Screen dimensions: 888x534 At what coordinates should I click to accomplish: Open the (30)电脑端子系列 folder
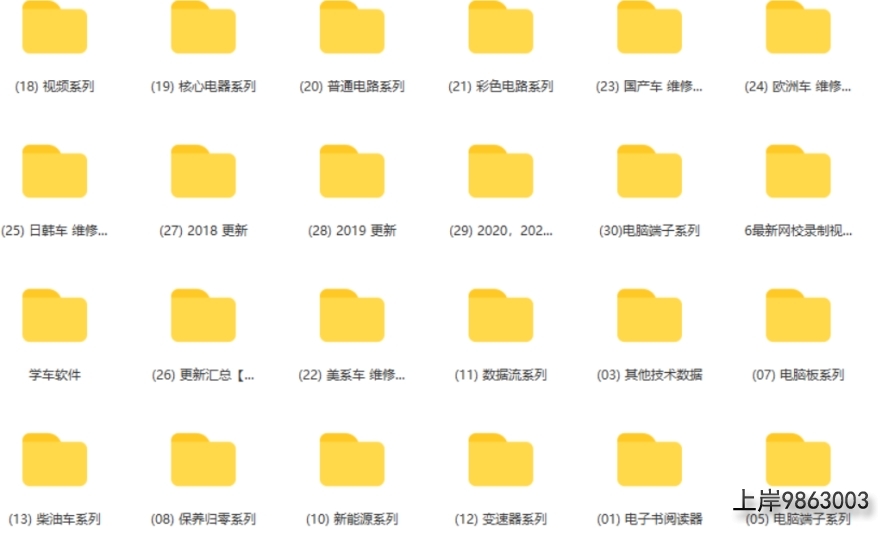[649, 172]
